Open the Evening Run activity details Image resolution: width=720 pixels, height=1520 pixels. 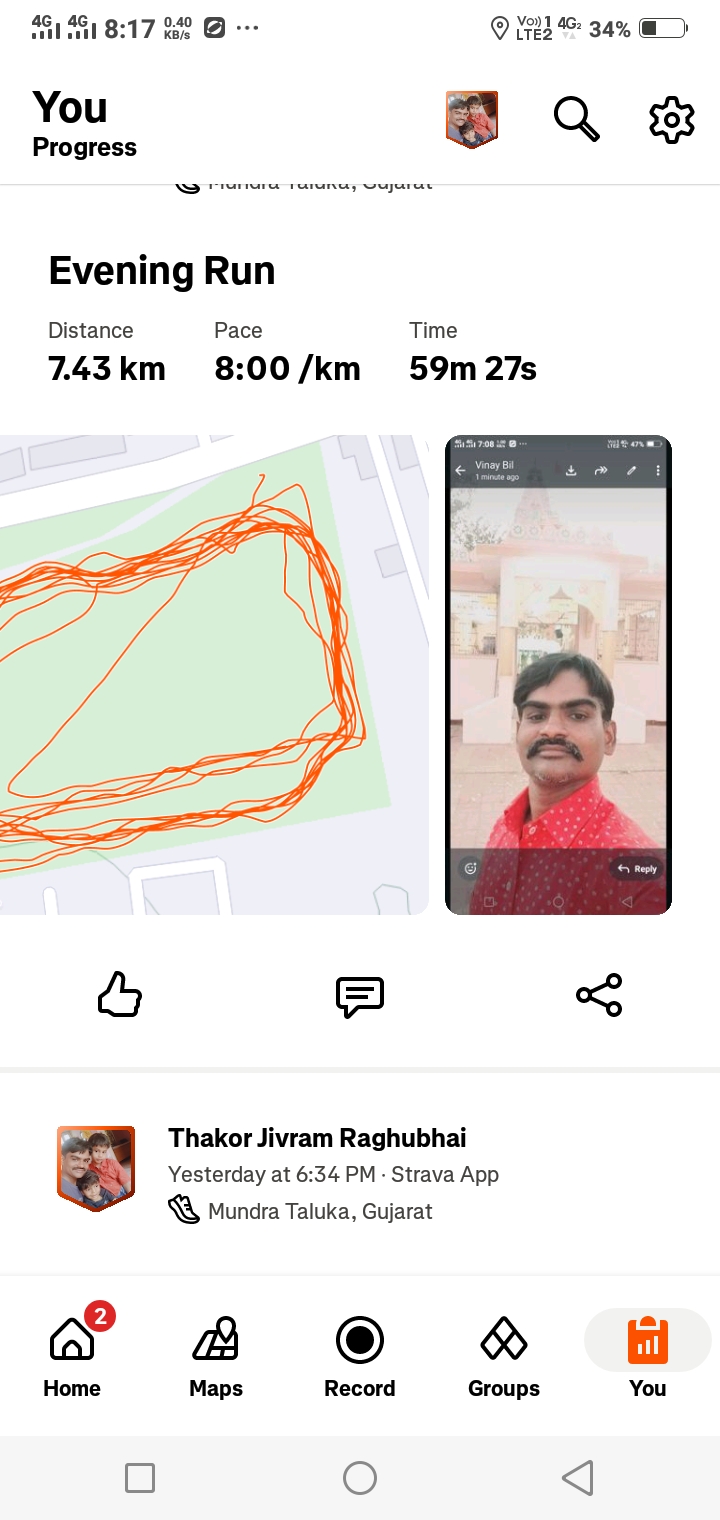tap(162, 271)
